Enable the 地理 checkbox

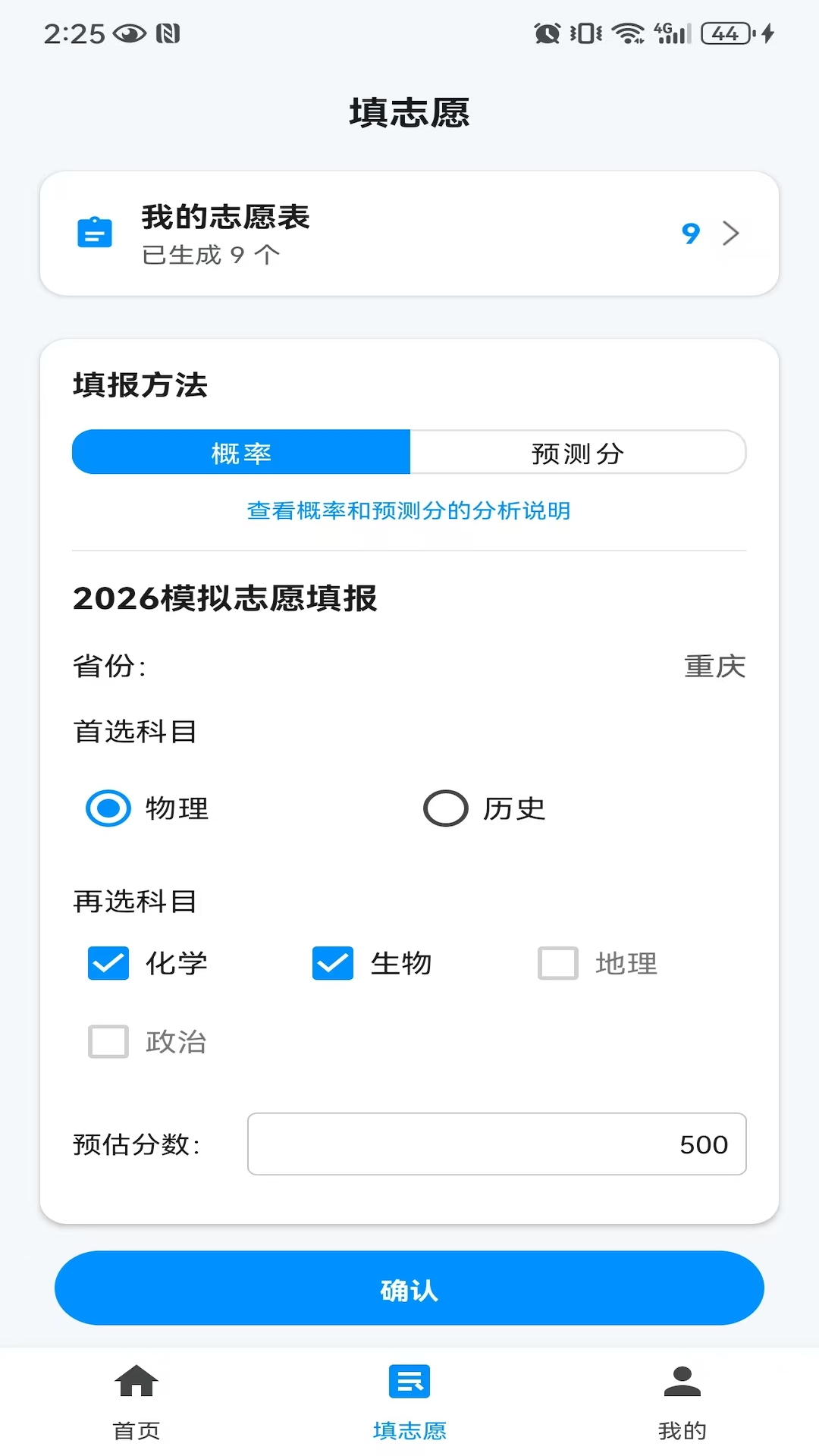pos(558,963)
